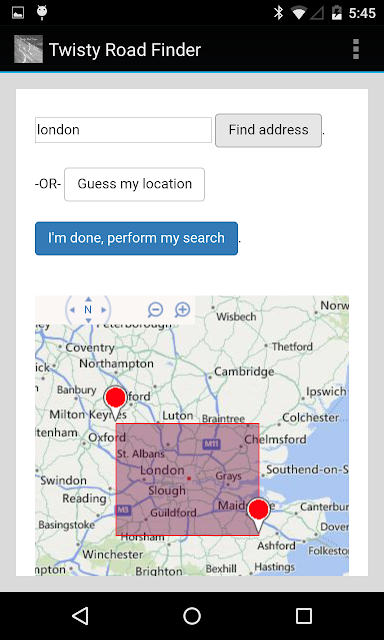Tap the address field containing london
The width and height of the screenshot is (384, 640).
coord(123,130)
